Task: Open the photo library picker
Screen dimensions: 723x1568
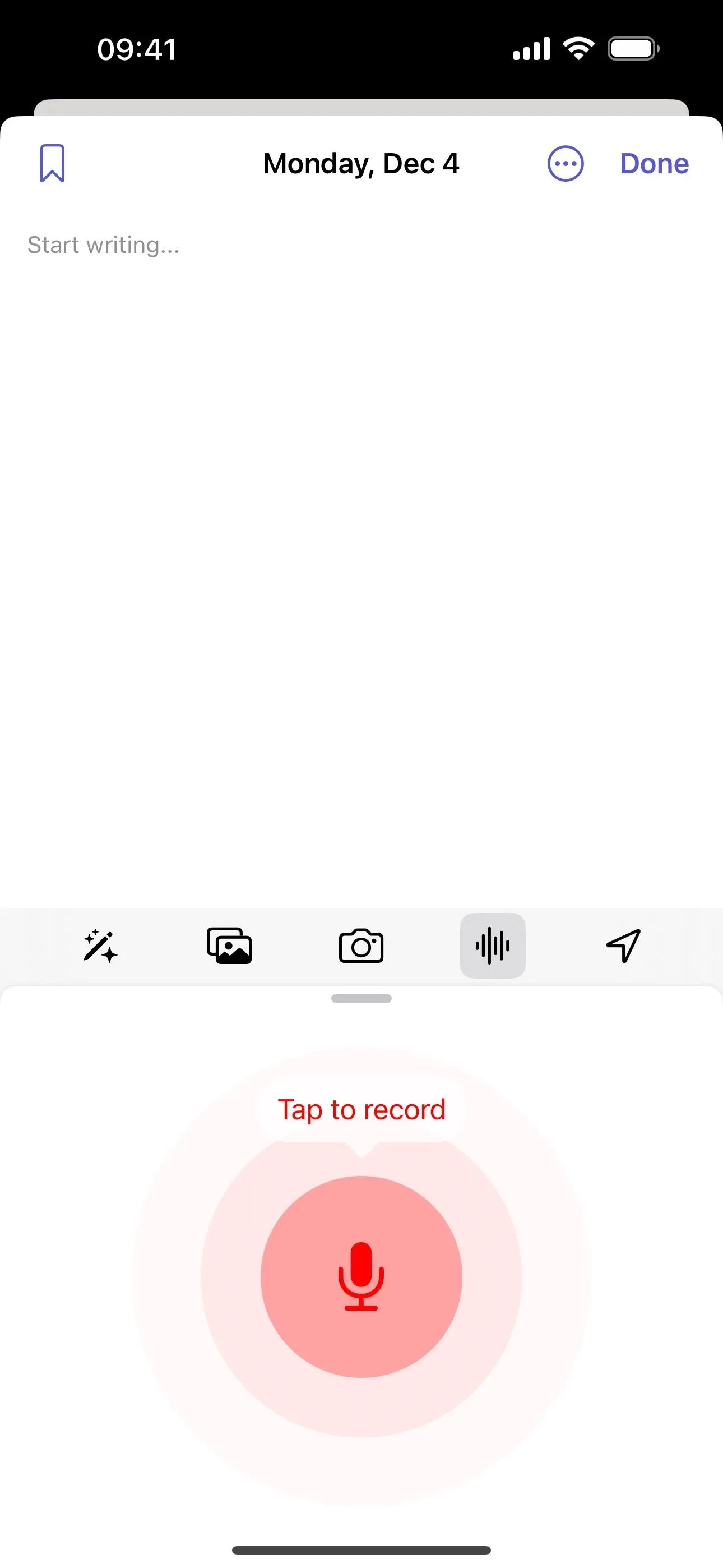Action: (229, 946)
